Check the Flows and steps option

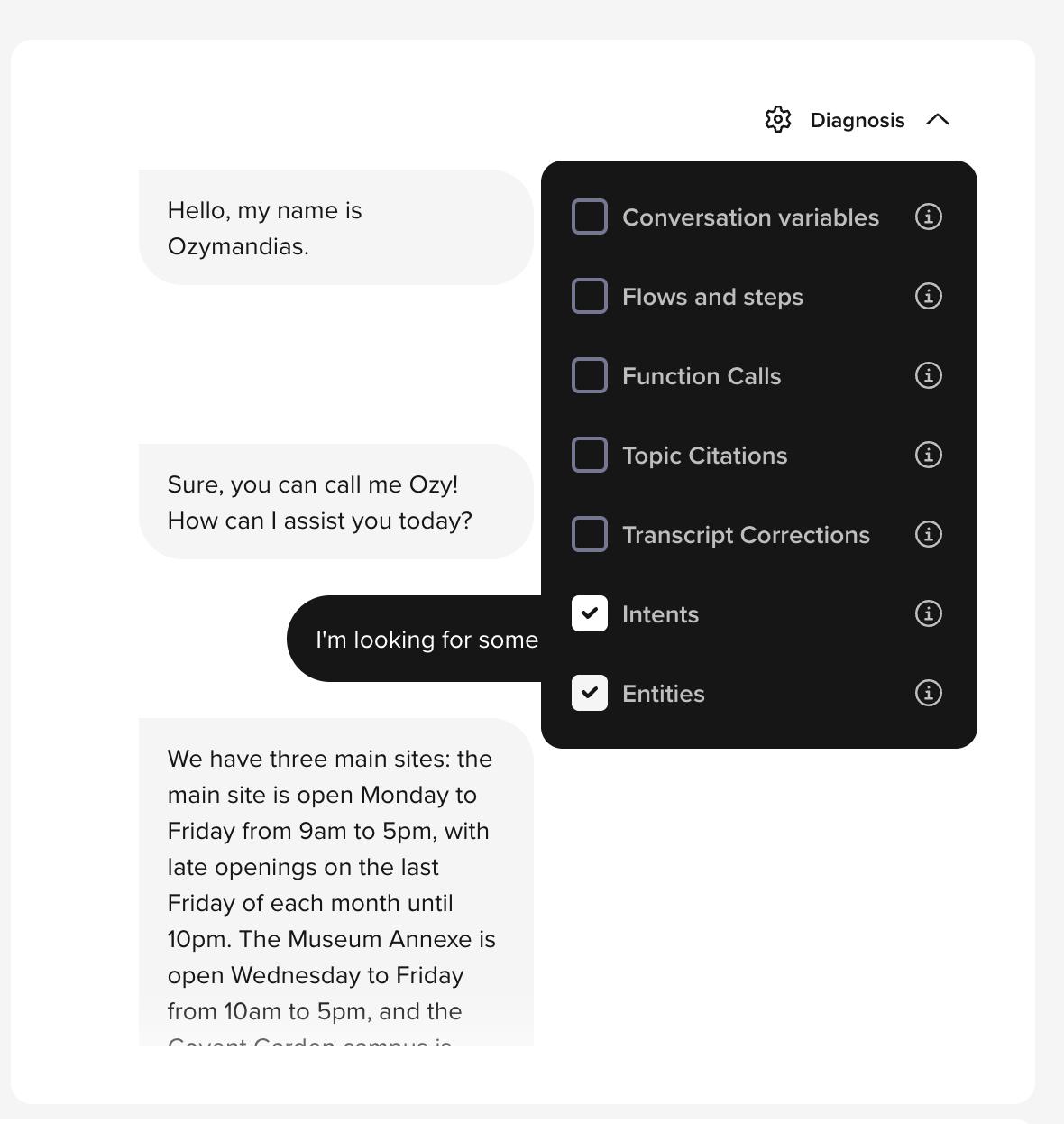[590, 297]
